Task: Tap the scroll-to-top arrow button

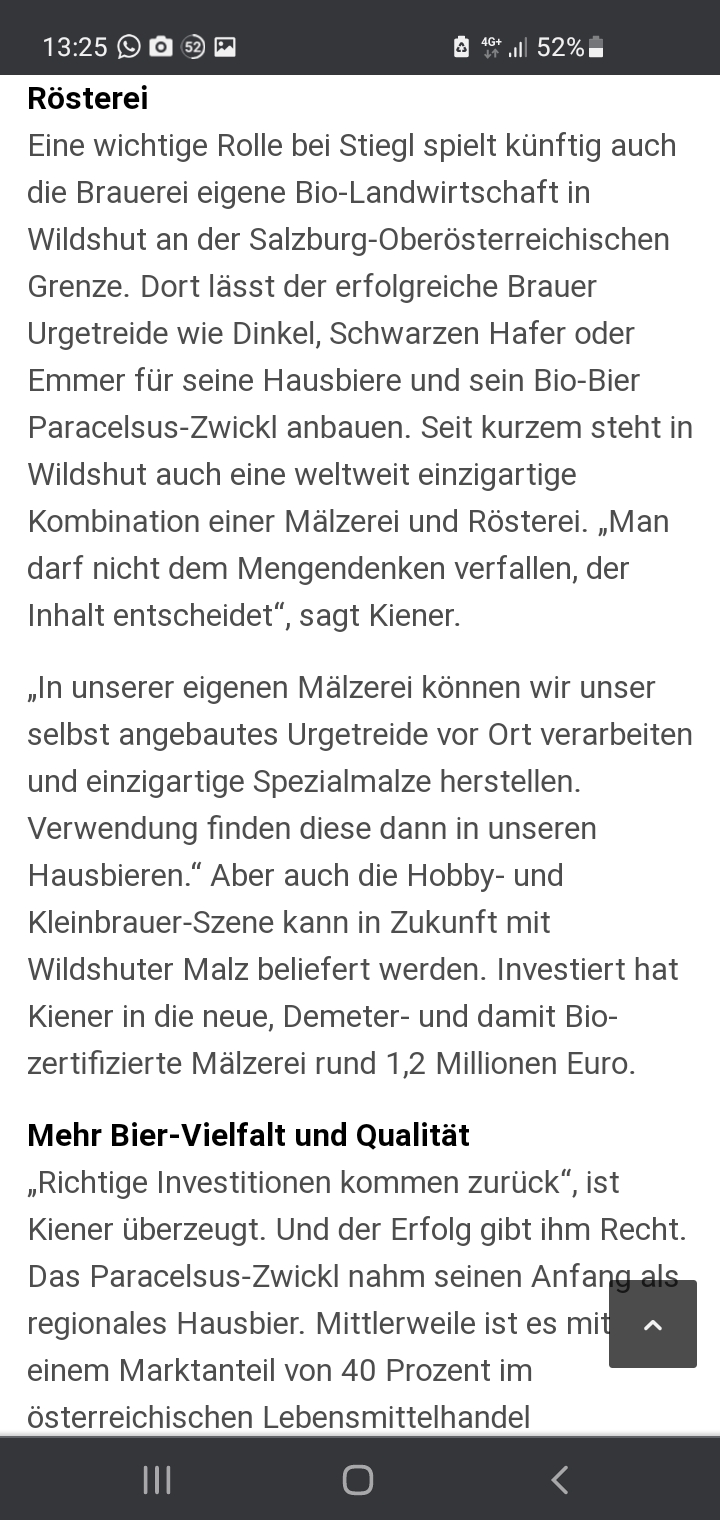Action: (x=652, y=1324)
